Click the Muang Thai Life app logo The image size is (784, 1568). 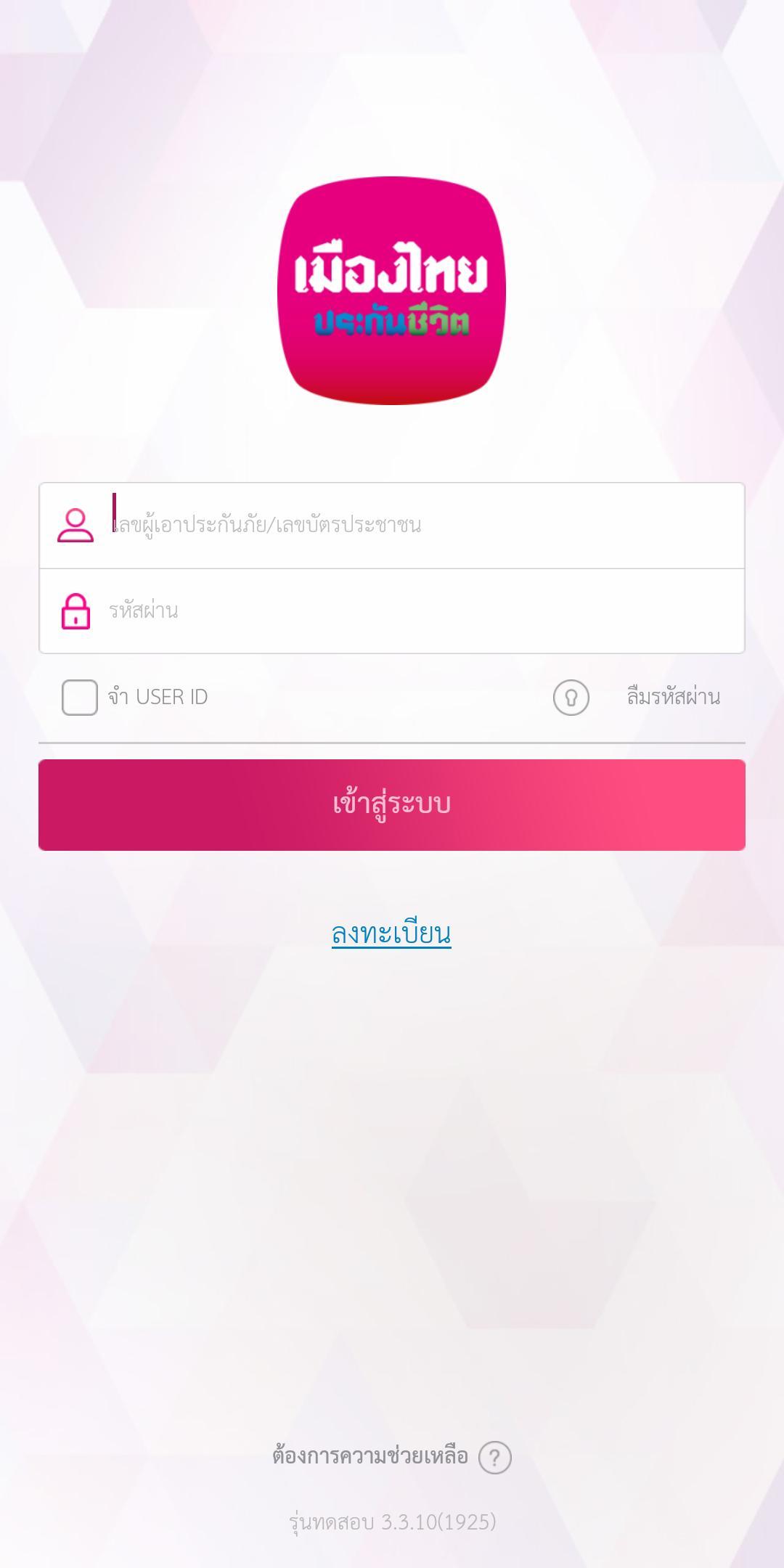[x=392, y=289]
